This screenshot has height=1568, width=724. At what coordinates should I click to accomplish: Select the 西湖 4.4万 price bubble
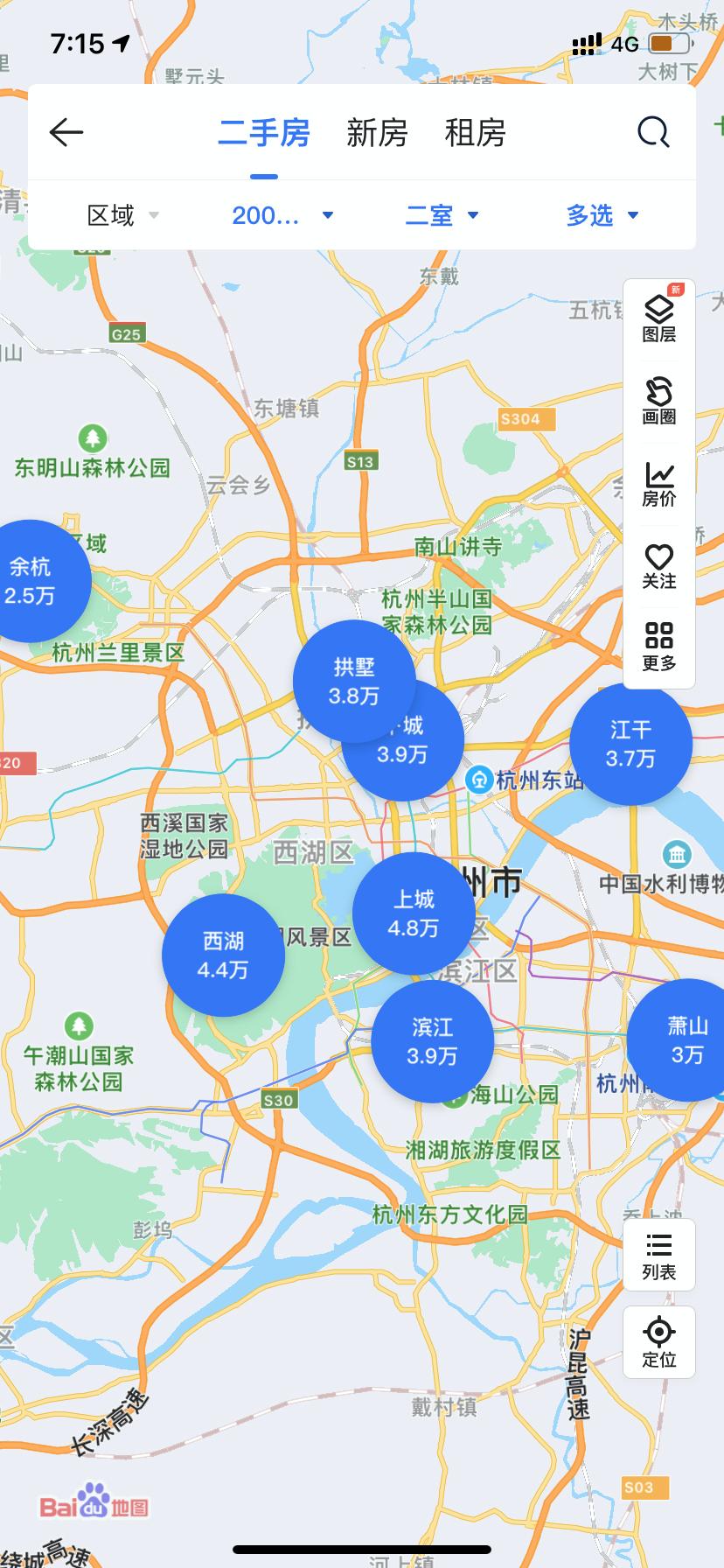pyautogui.click(x=223, y=955)
